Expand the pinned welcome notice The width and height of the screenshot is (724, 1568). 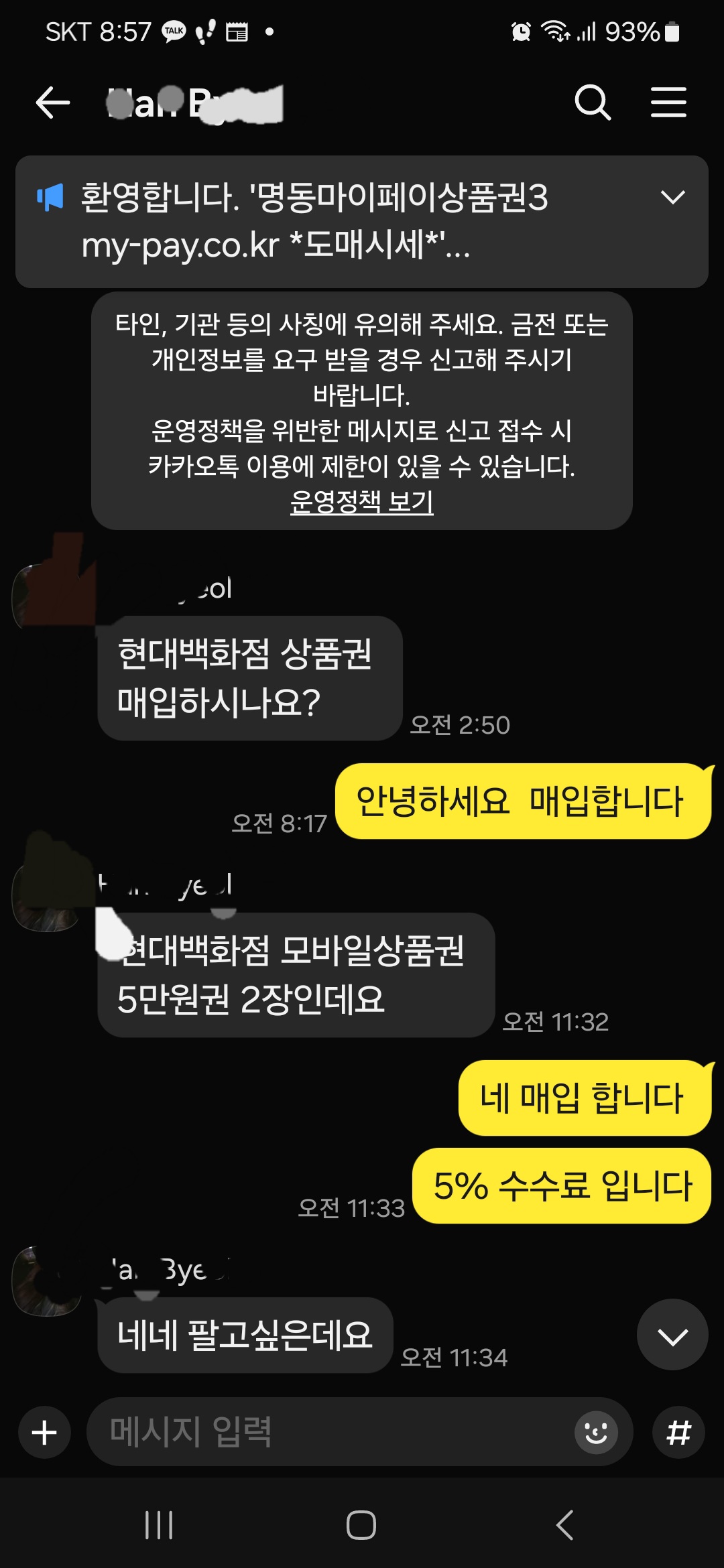pos(672,197)
